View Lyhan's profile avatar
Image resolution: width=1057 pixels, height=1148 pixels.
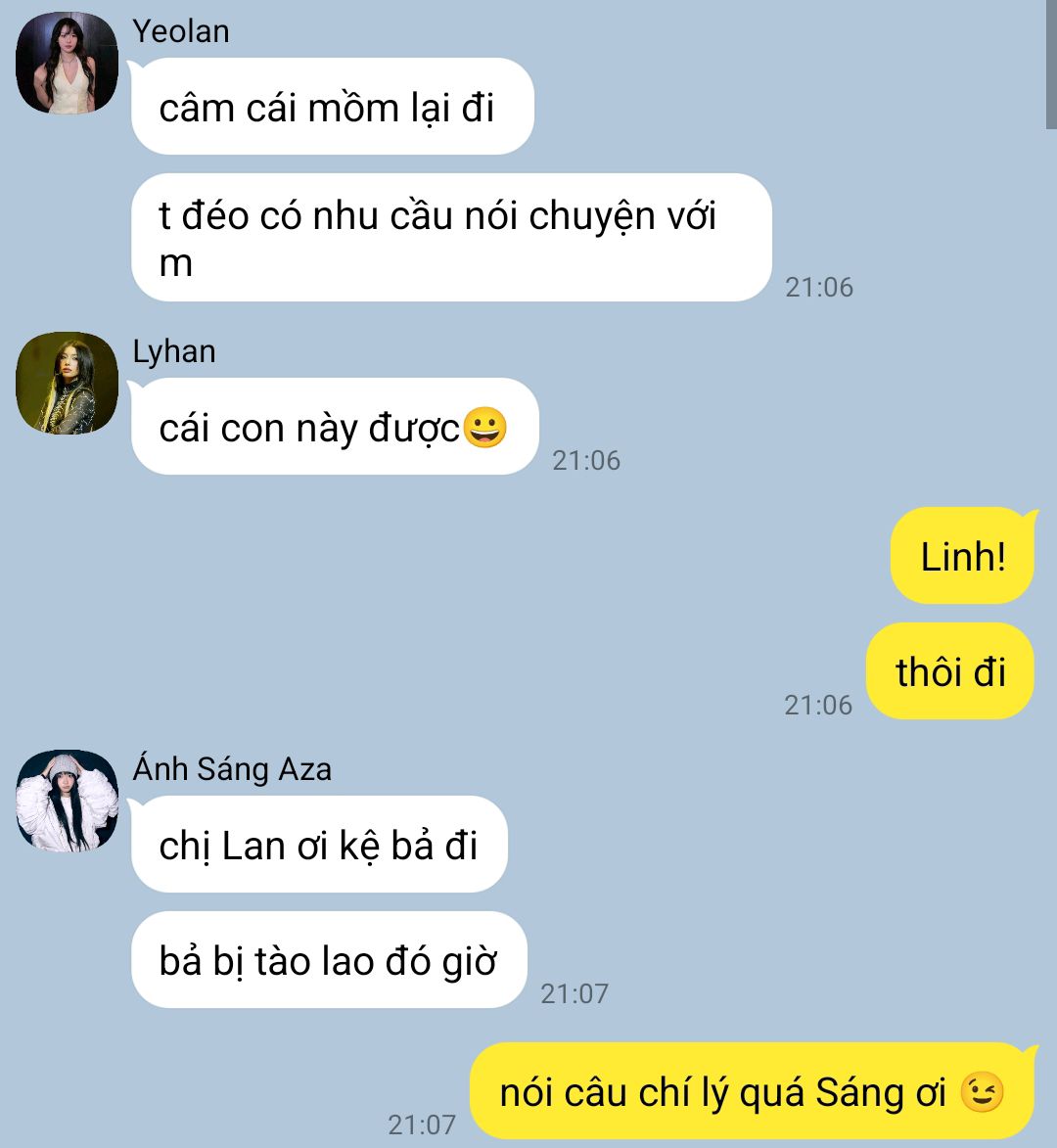tap(67, 383)
